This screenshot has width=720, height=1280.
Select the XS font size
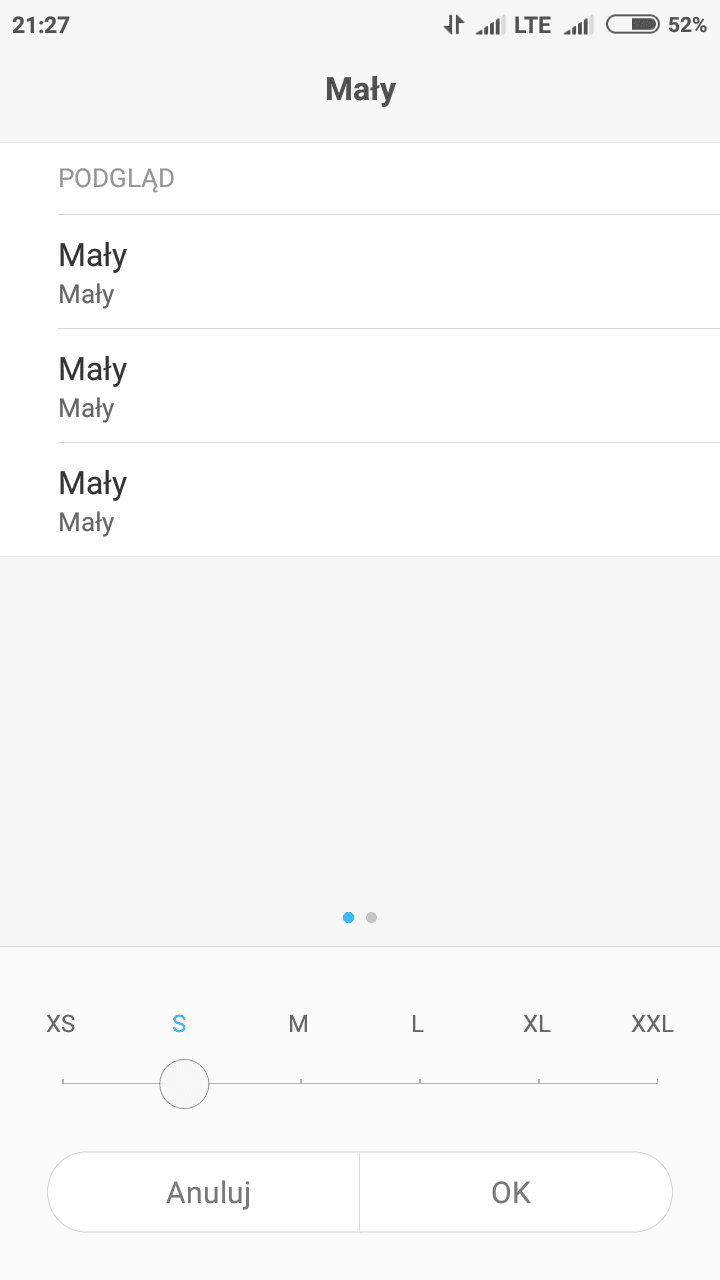[61, 1024]
